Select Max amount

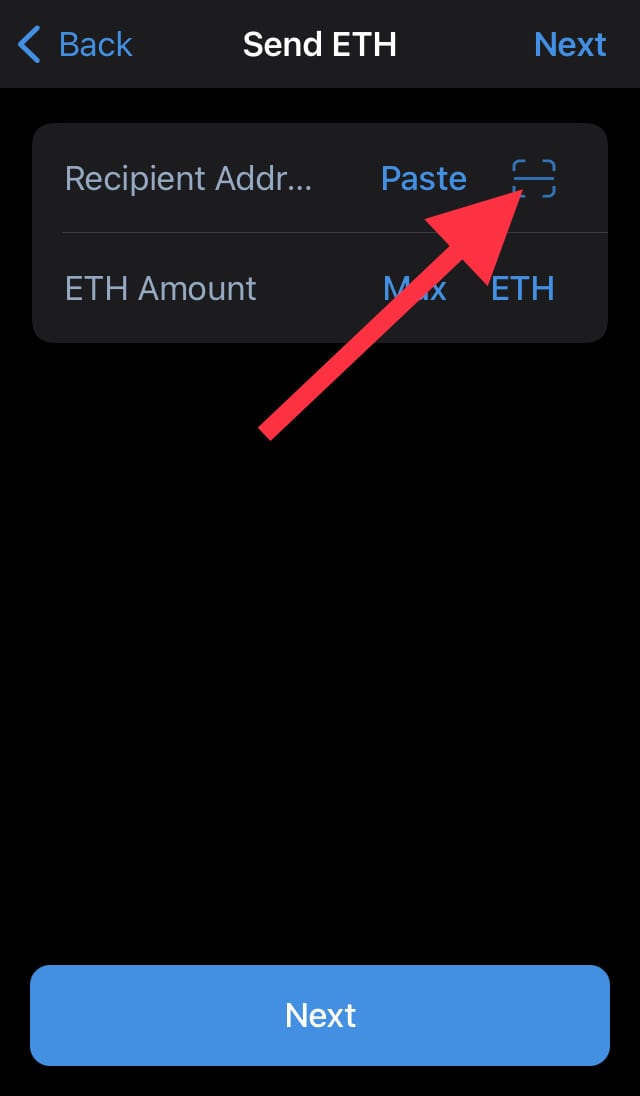tap(414, 288)
